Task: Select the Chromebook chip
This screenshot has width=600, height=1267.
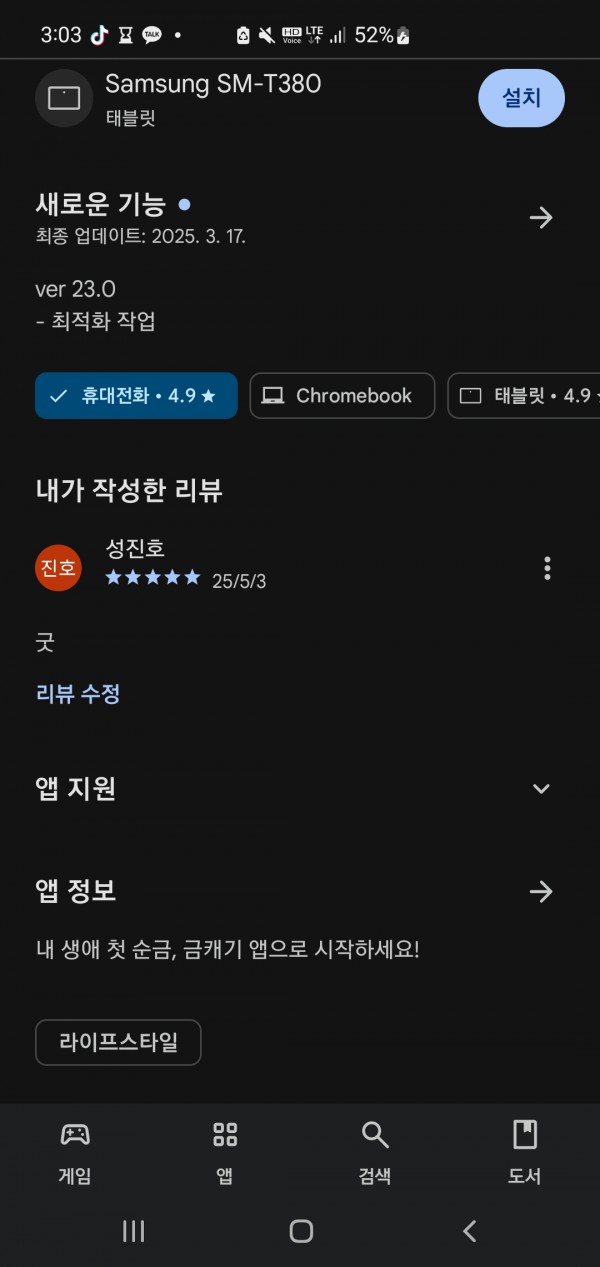Action: click(342, 396)
